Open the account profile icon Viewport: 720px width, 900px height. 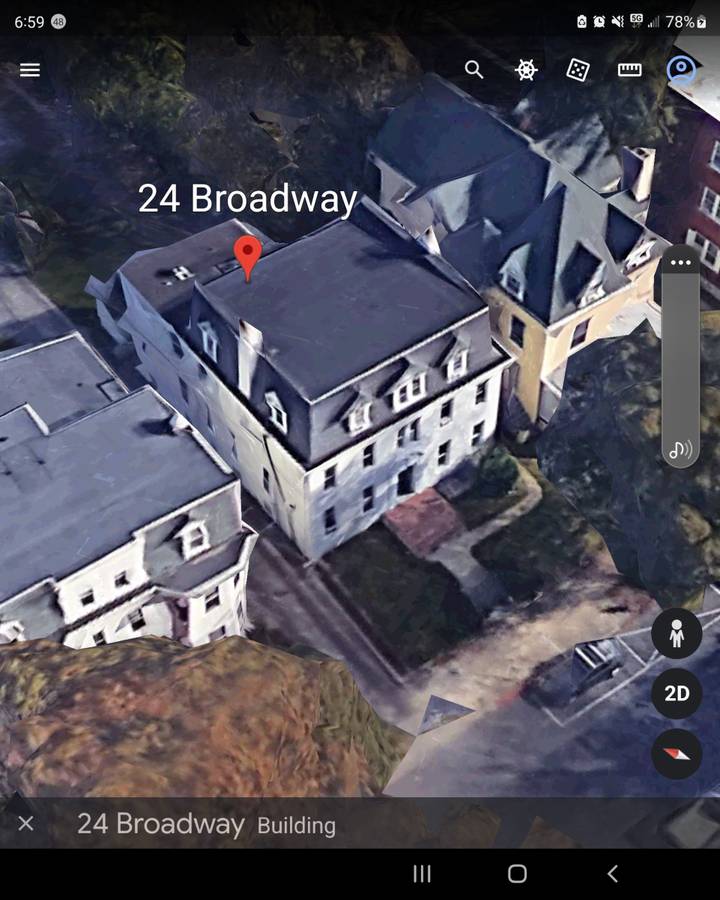(x=681, y=69)
